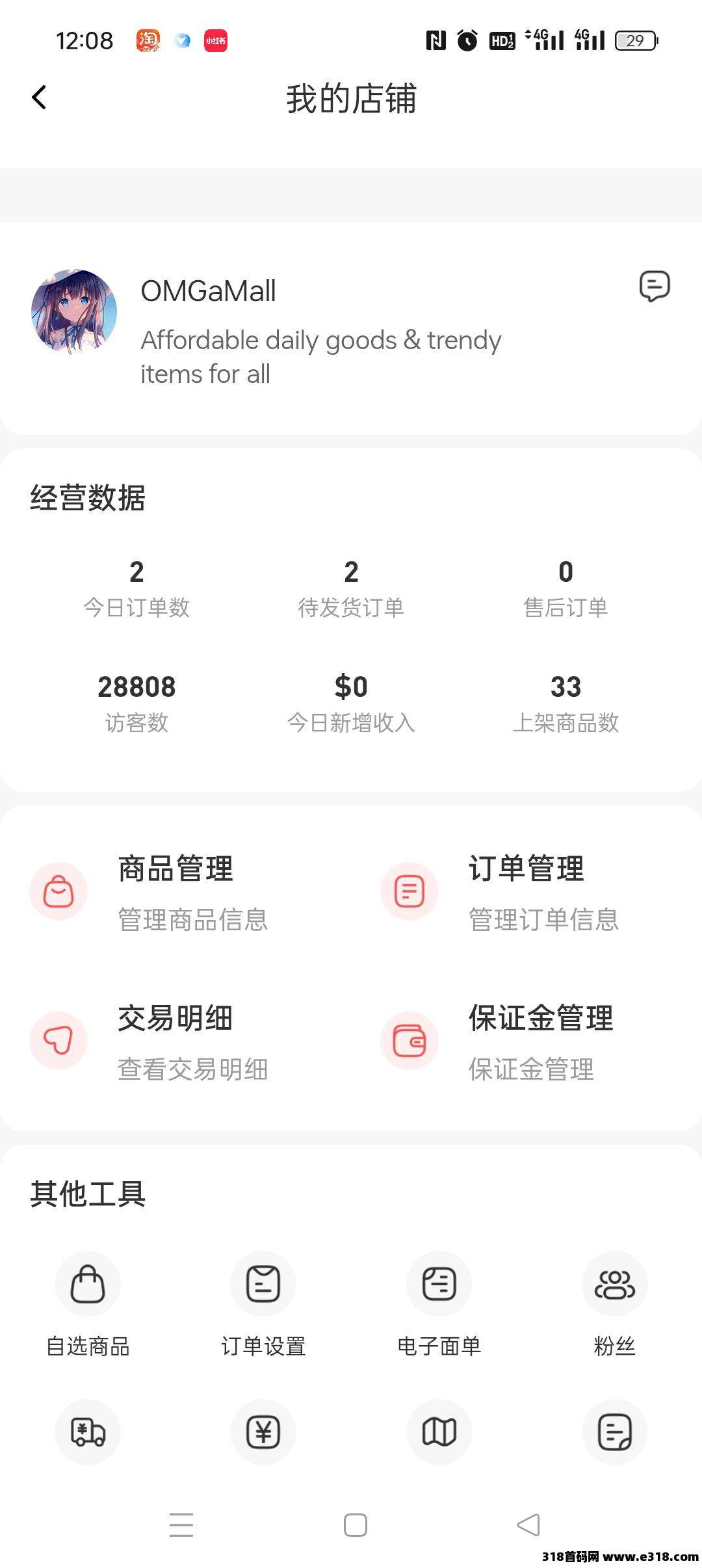Viewport: 702px width, 1568px height.
Task: Open 商品管理 product management
Action: [175, 891]
